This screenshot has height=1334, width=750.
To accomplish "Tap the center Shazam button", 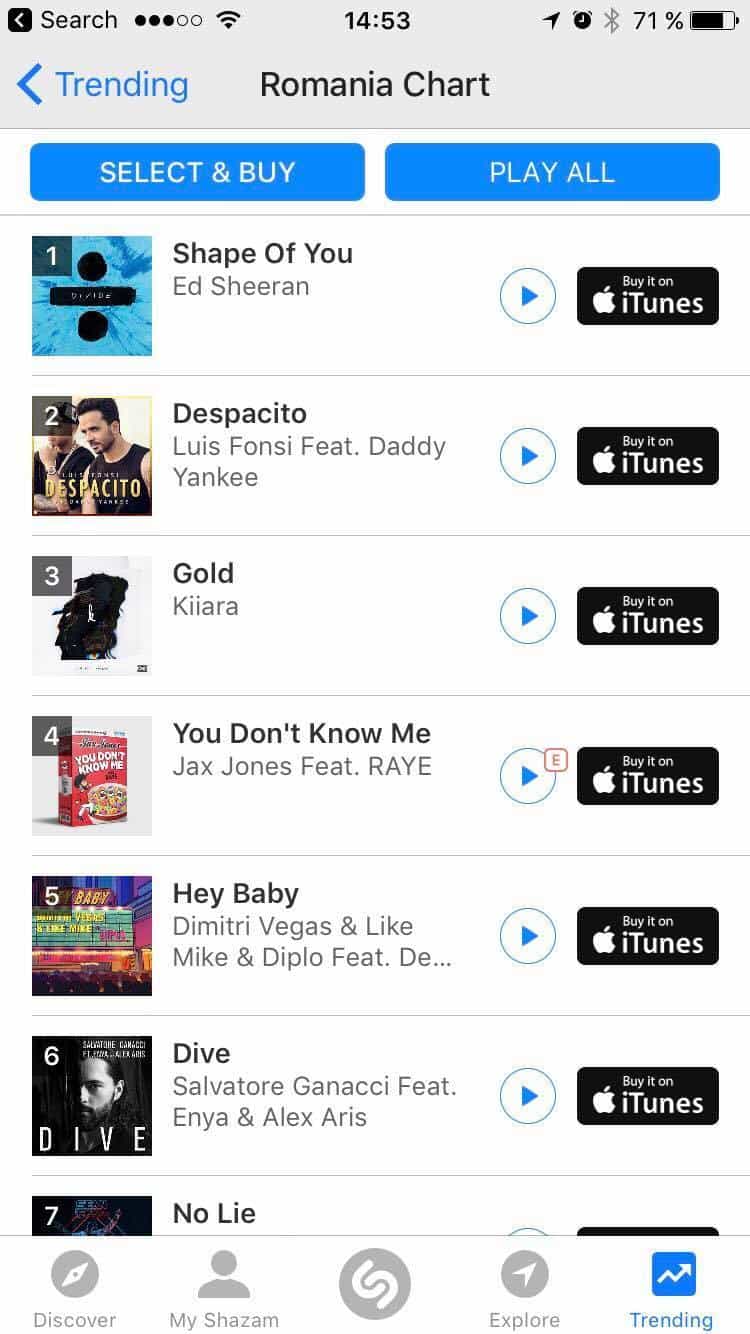I will point(375,1284).
